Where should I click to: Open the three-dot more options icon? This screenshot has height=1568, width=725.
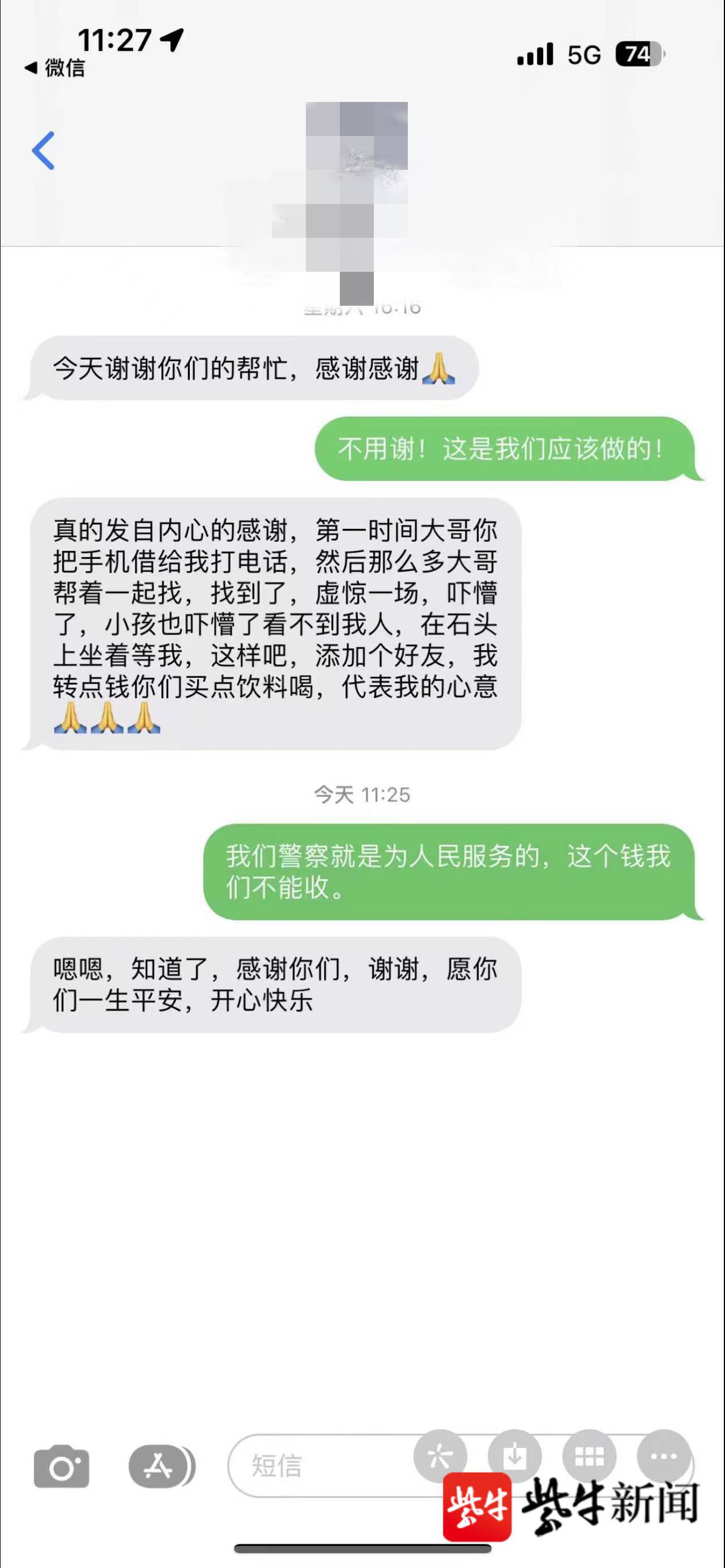pyautogui.click(x=663, y=1456)
